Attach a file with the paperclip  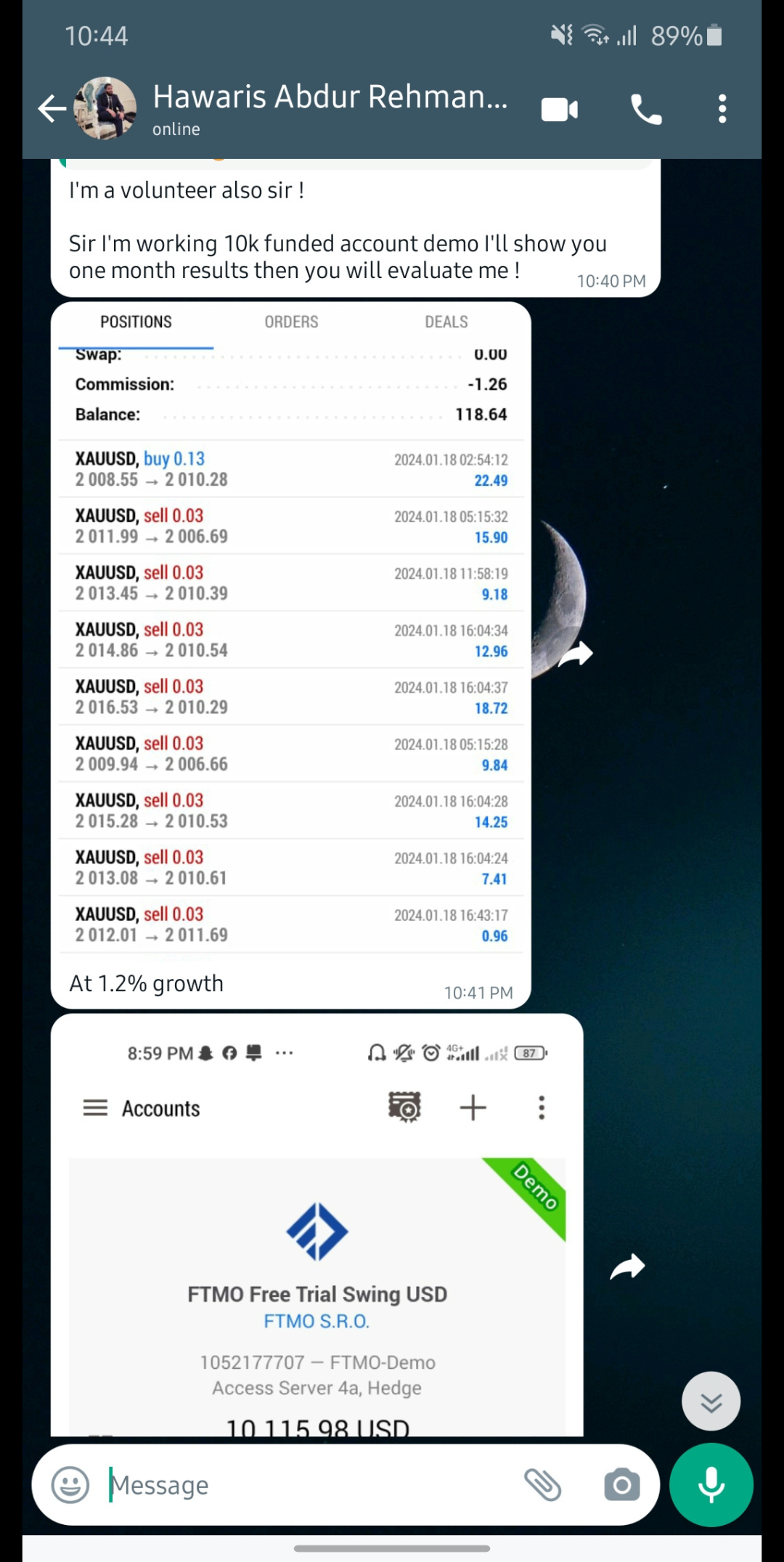[x=542, y=1484]
